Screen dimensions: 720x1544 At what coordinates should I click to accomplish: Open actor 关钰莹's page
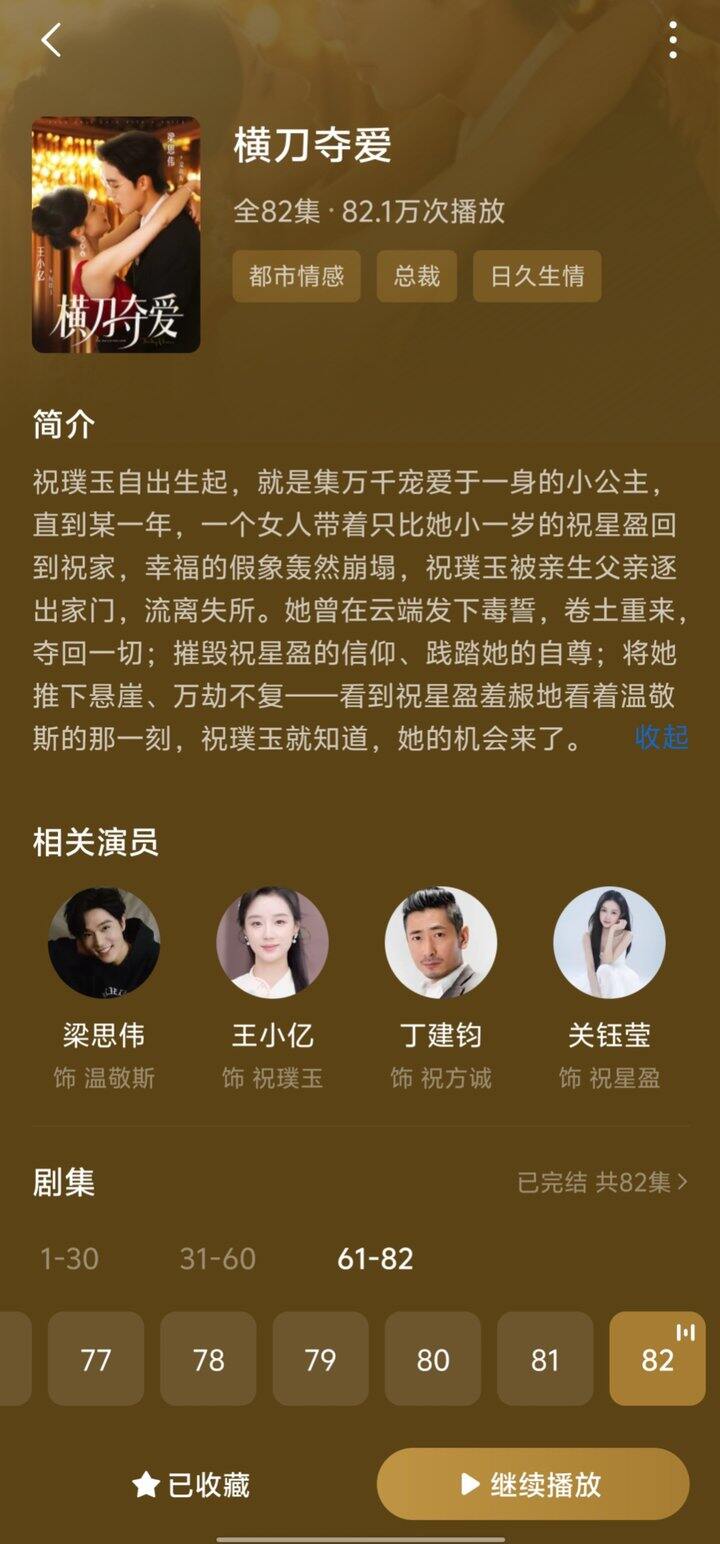(x=609, y=942)
